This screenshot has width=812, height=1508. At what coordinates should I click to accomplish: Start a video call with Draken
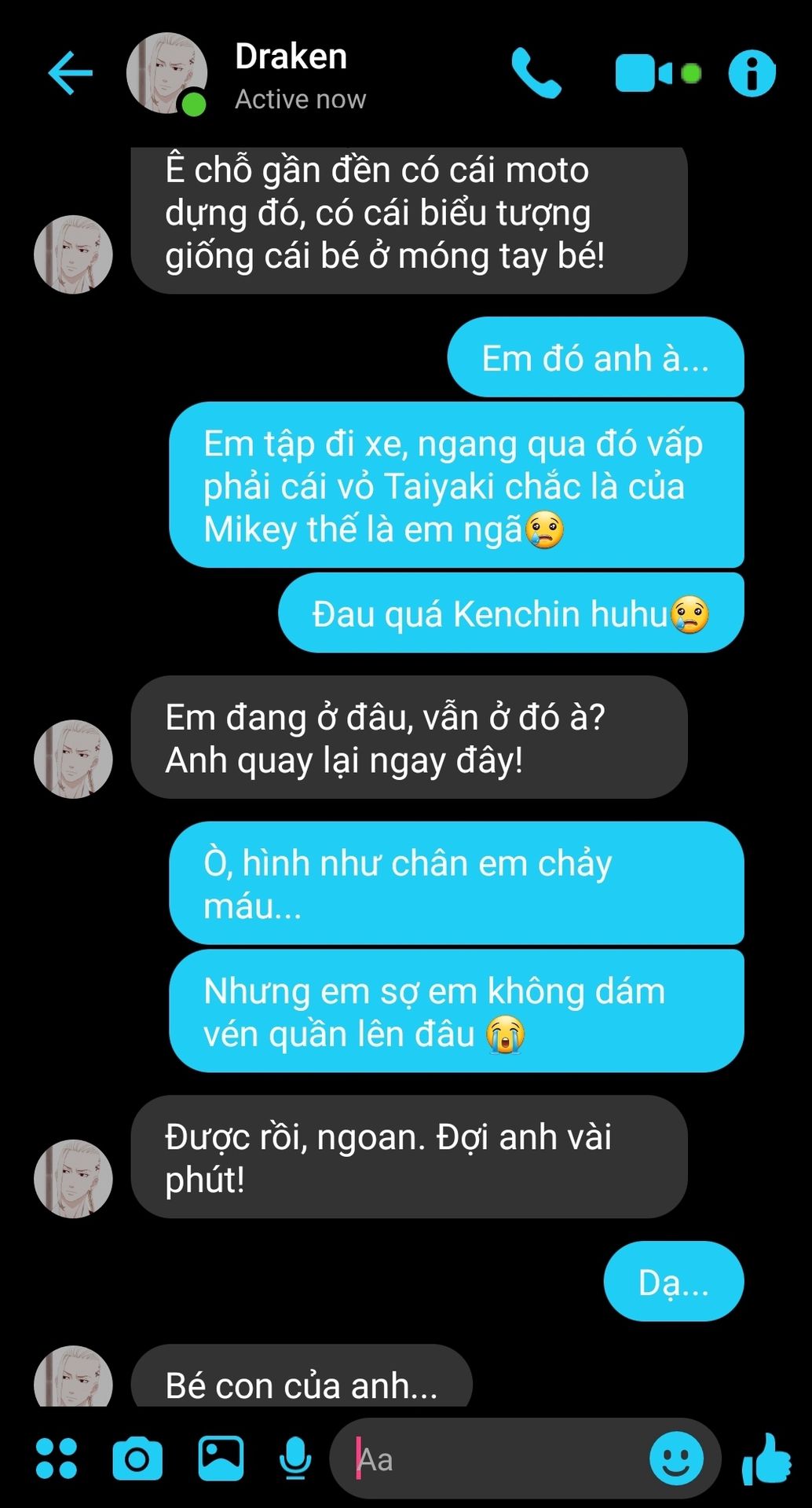657,73
